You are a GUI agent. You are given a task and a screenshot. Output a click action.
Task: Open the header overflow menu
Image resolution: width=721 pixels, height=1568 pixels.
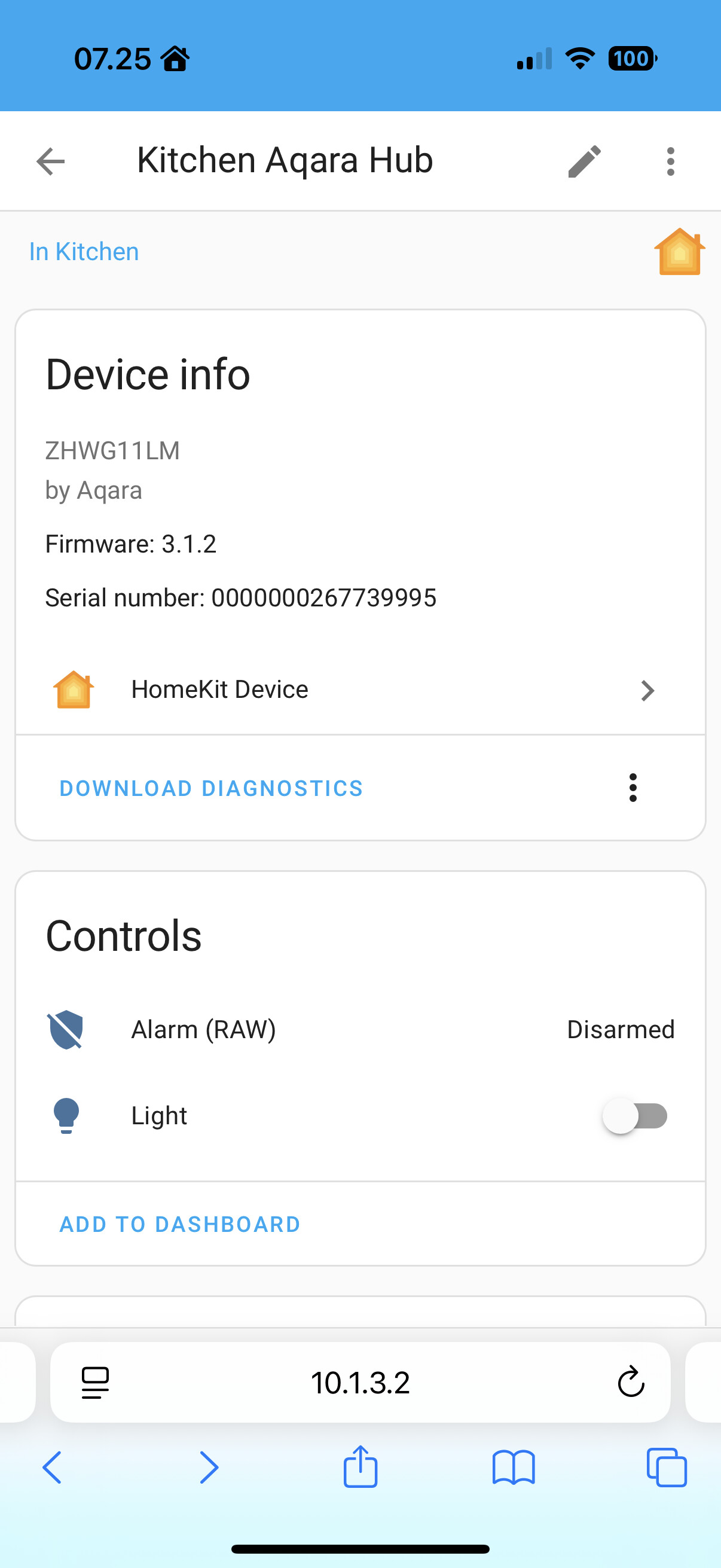pyautogui.click(x=670, y=161)
